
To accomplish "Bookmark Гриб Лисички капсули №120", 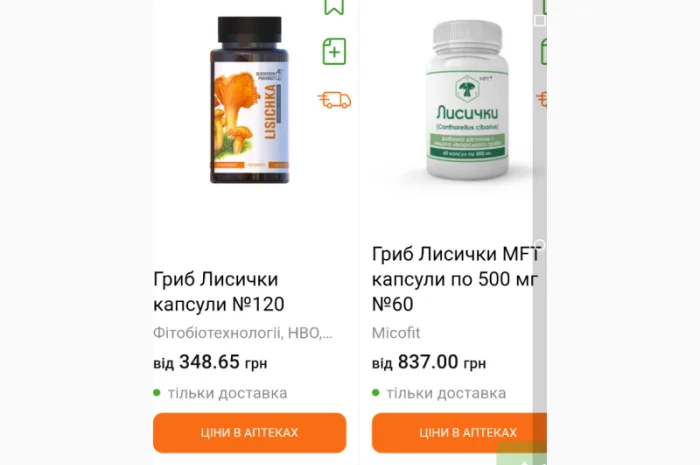I will 334,6.
